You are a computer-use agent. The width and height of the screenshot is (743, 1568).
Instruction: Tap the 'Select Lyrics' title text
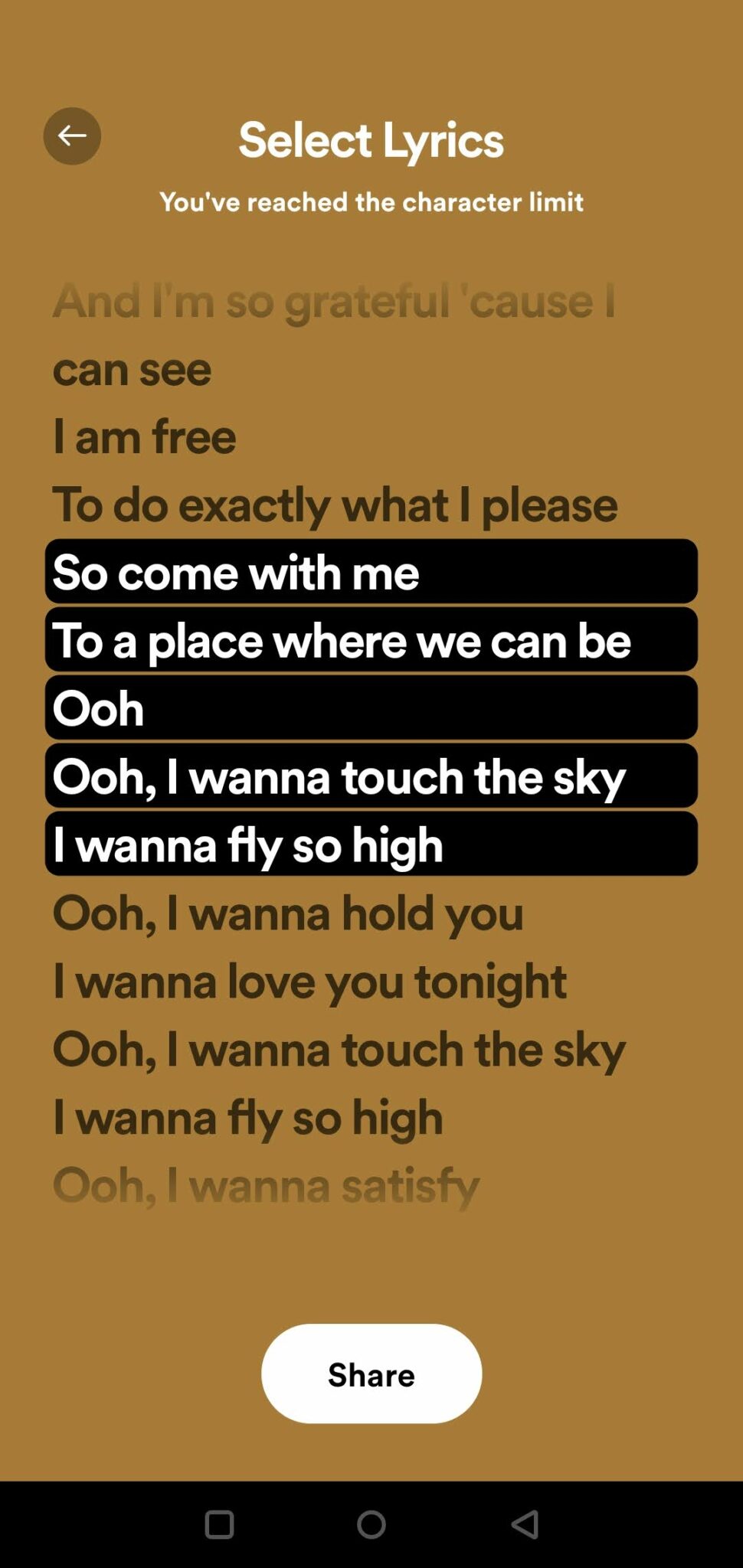371,139
